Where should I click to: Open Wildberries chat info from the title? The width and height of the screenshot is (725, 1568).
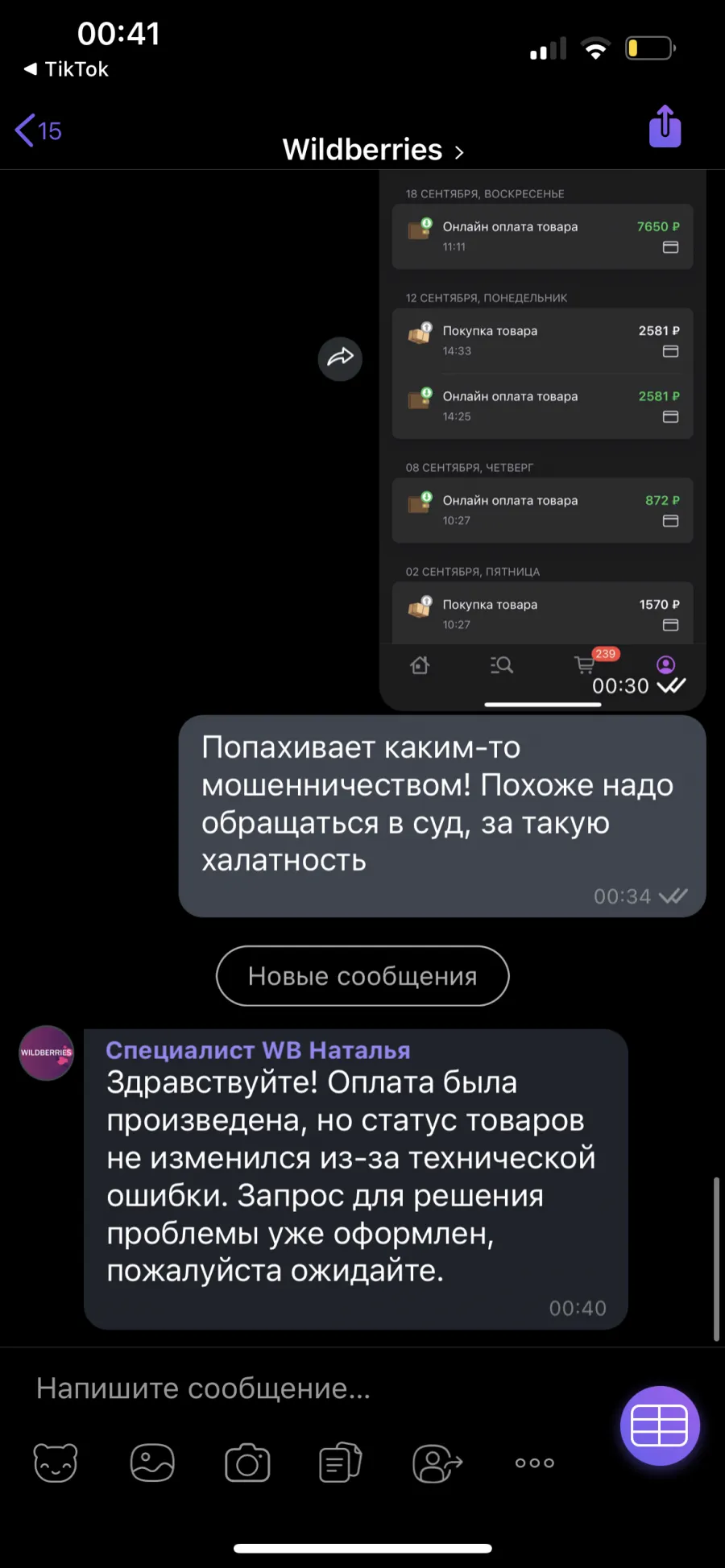pyautogui.click(x=373, y=150)
